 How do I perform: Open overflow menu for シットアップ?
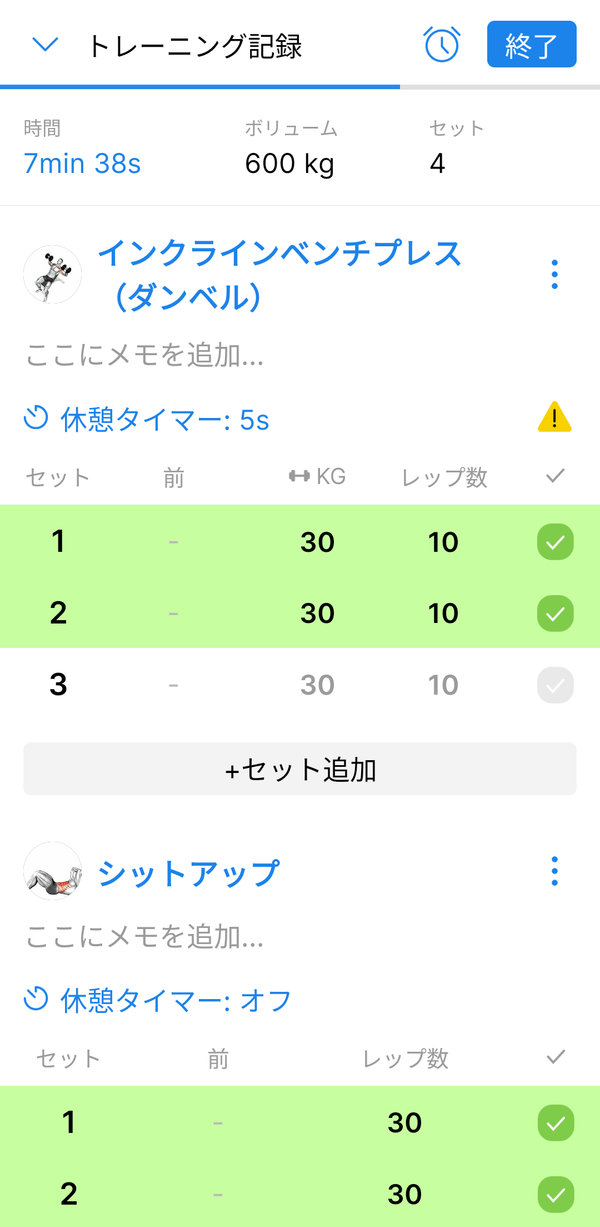(554, 872)
